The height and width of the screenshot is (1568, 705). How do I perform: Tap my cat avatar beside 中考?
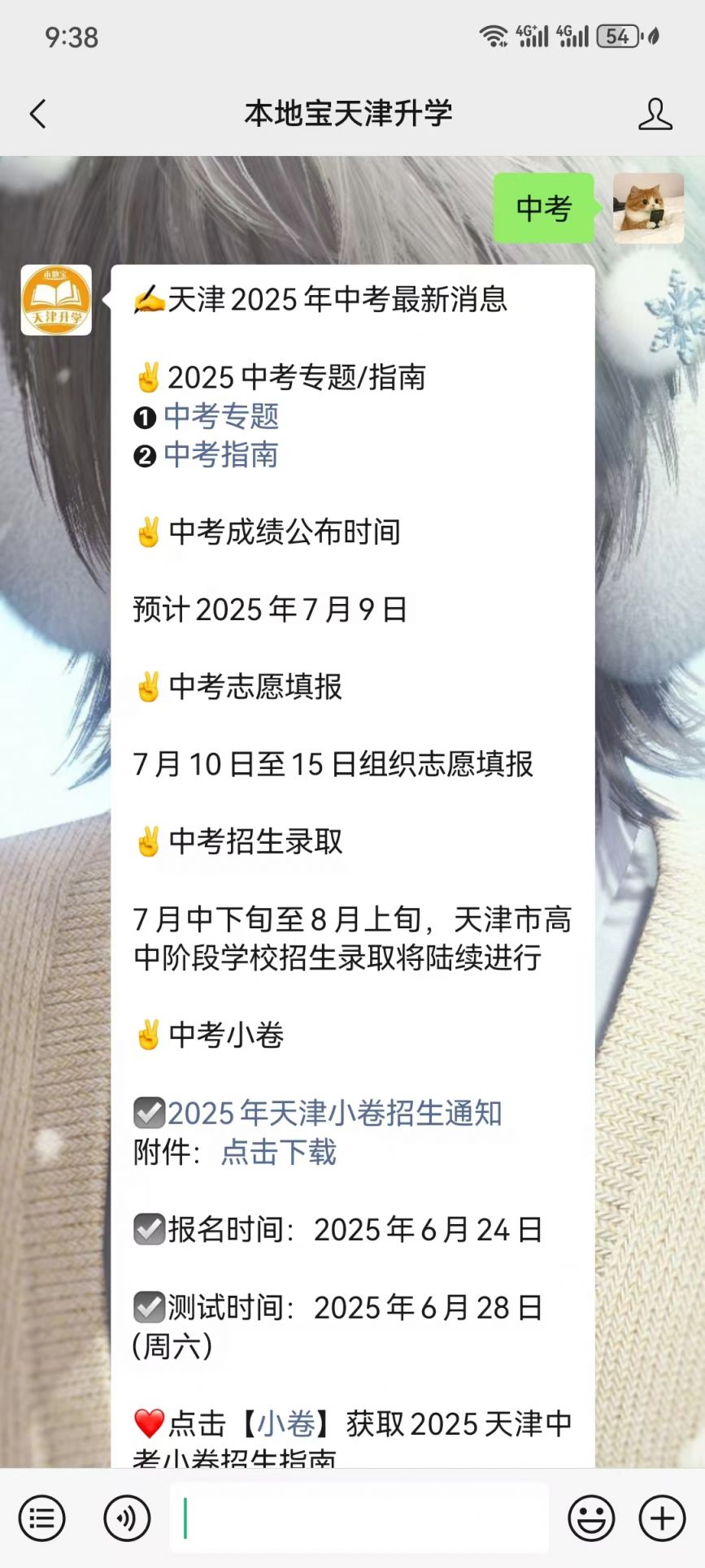click(x=648, y=208)
